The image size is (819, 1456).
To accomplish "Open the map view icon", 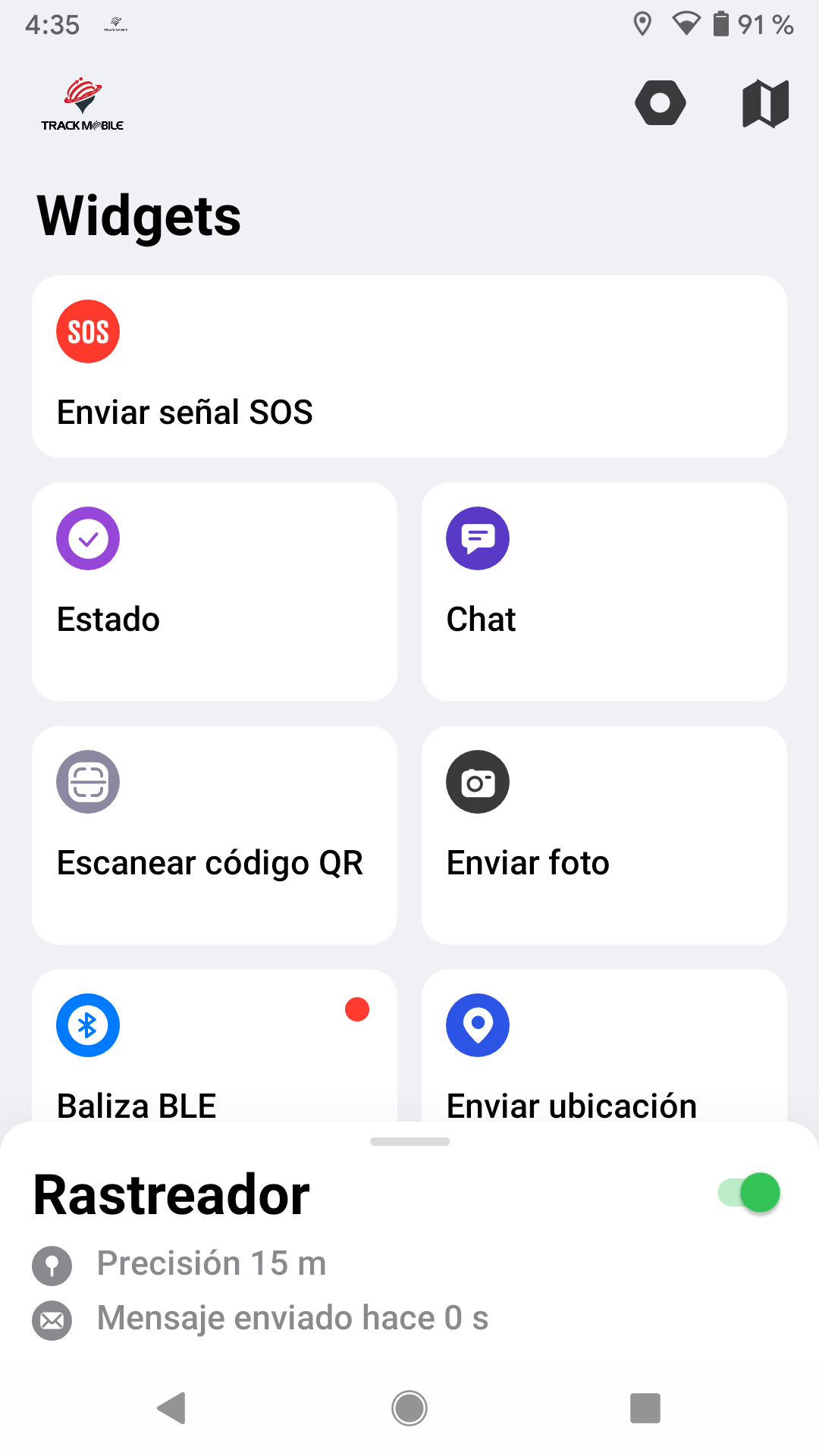I will pos(766,103).
